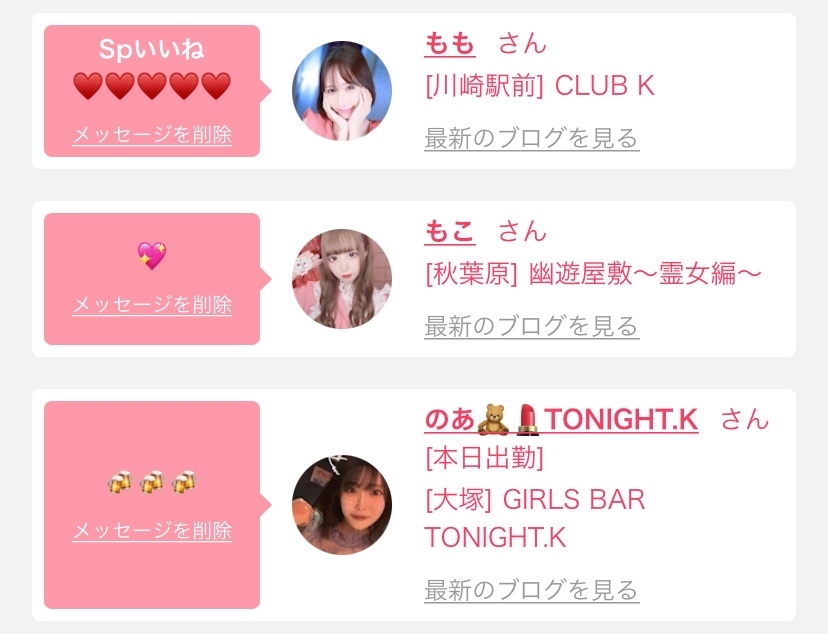Open のあ TONIGHT.K profile name link
This screenshot has height=634, width=828.
click(561, 420)
